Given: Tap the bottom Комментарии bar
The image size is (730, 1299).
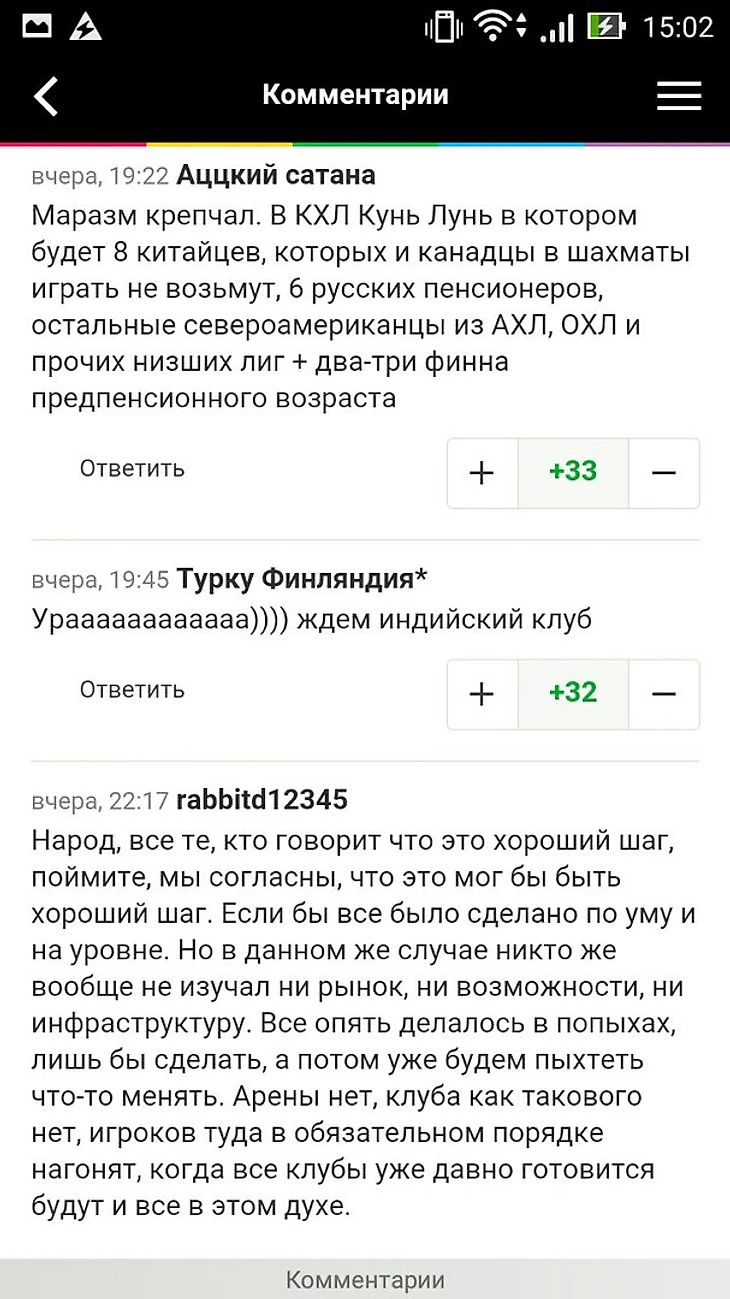Looking at the screenshot, I should 365,1280.
